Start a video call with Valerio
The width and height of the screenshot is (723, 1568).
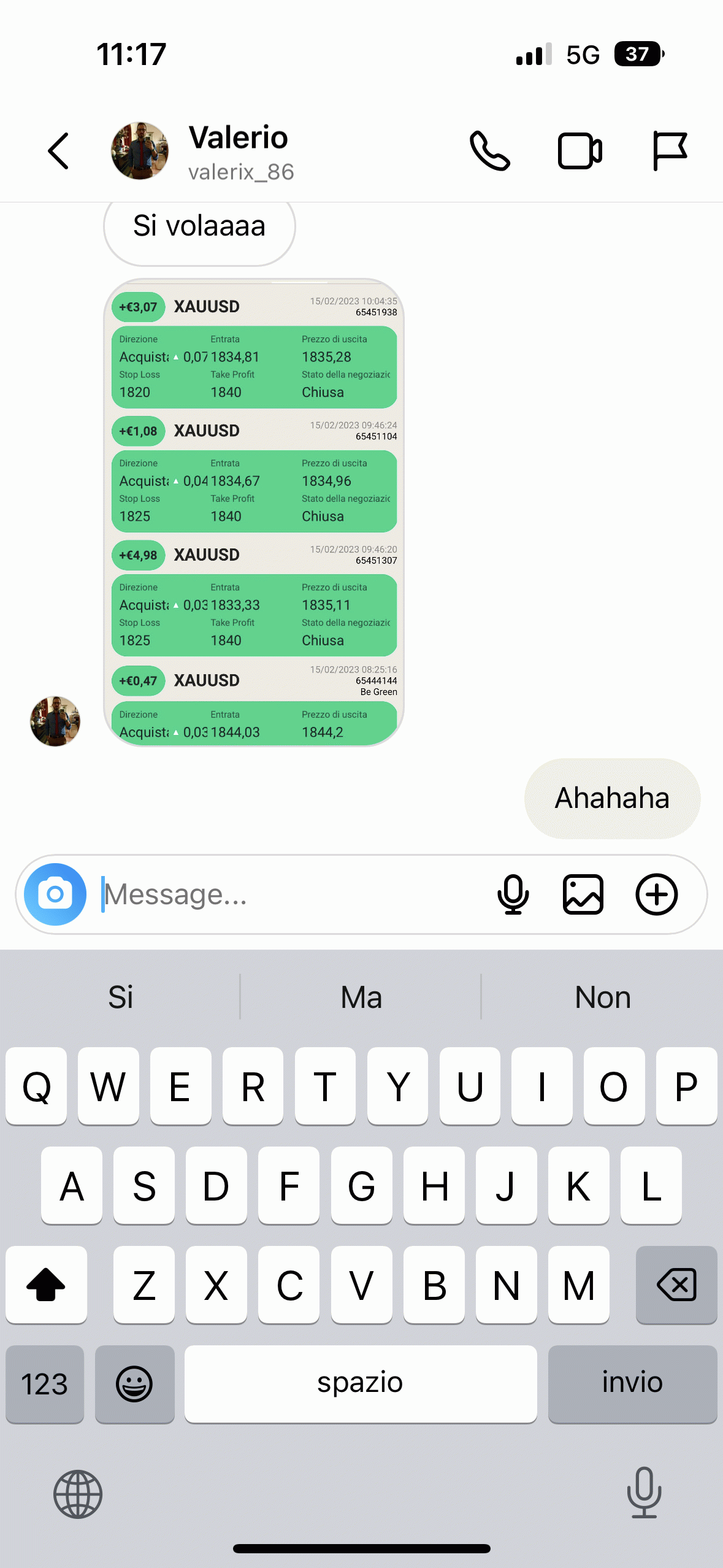[580, 150]
